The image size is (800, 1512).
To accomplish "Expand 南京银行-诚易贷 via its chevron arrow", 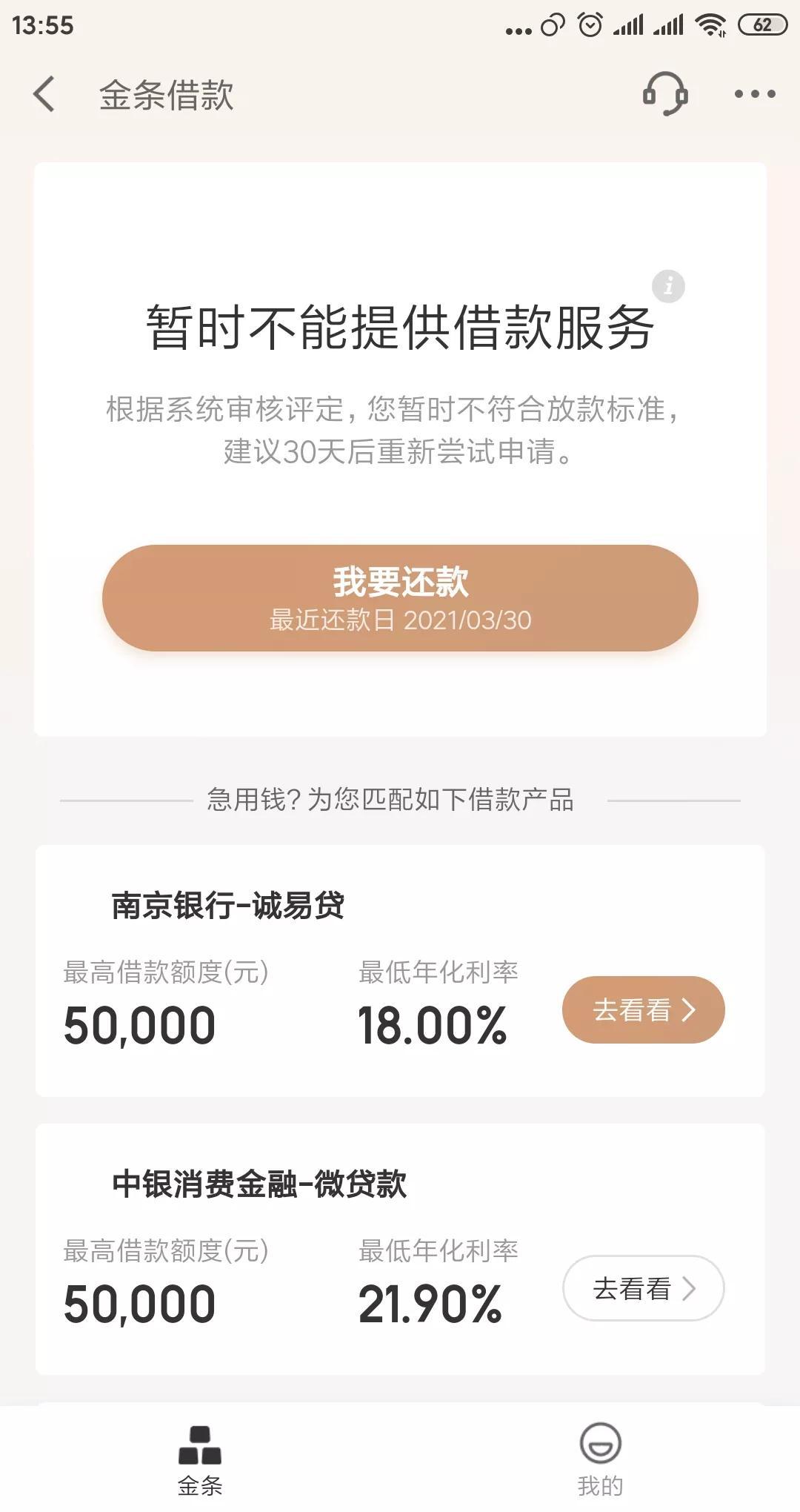I will (x=689, y=1009).
